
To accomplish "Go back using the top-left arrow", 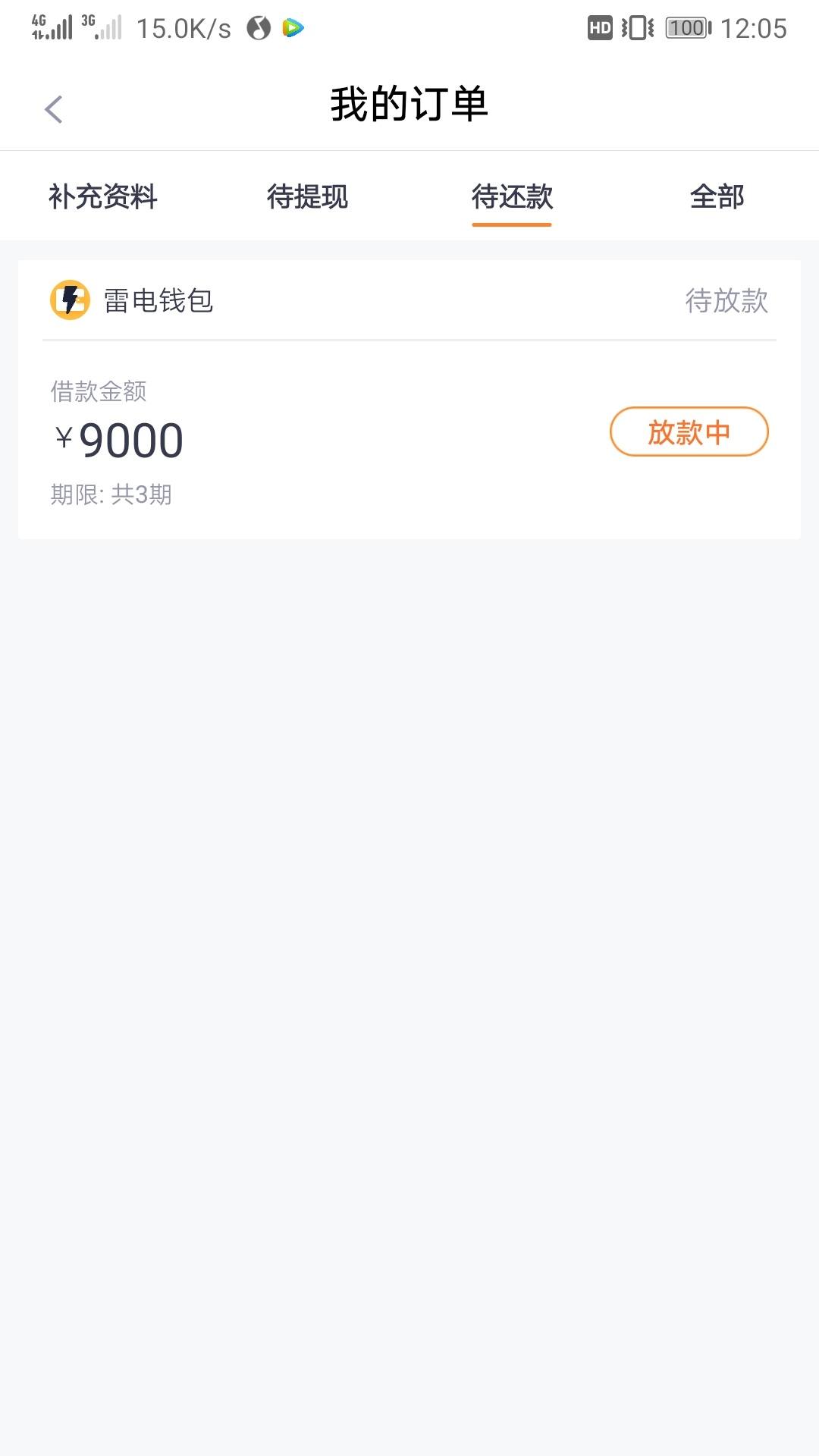I will click(53, 109).
